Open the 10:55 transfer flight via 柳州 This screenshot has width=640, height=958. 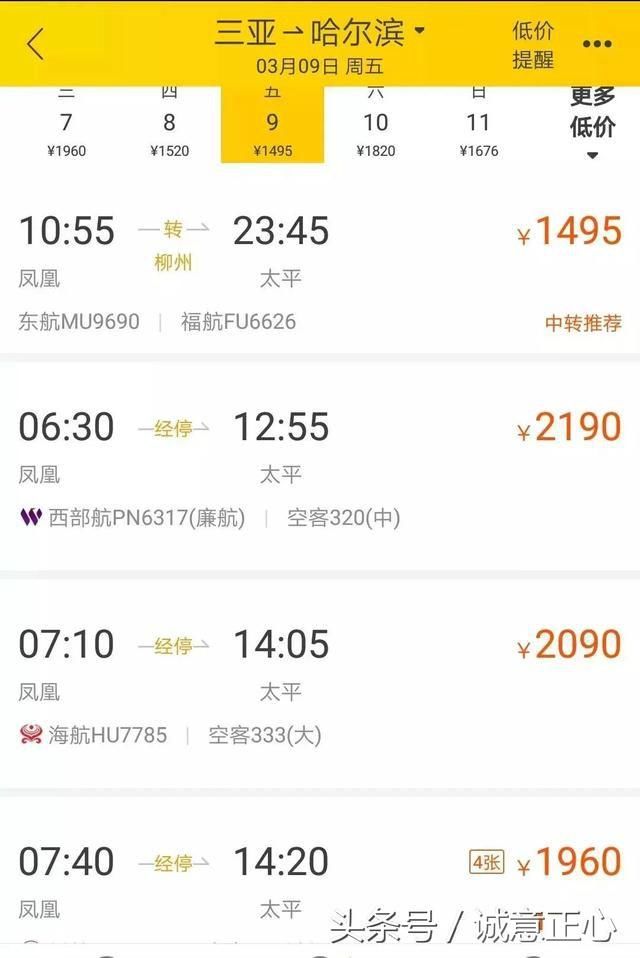(320, 270)
